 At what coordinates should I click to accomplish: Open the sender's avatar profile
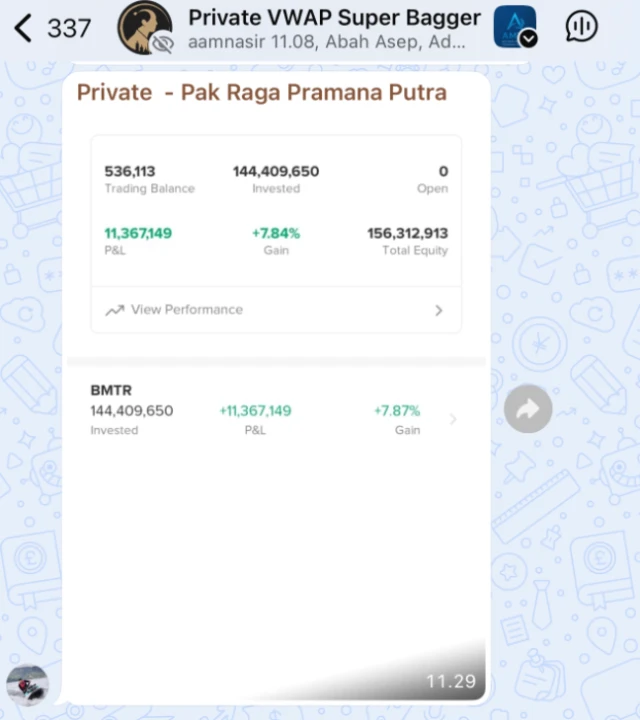pyautogui.click(x=27, y=685)
